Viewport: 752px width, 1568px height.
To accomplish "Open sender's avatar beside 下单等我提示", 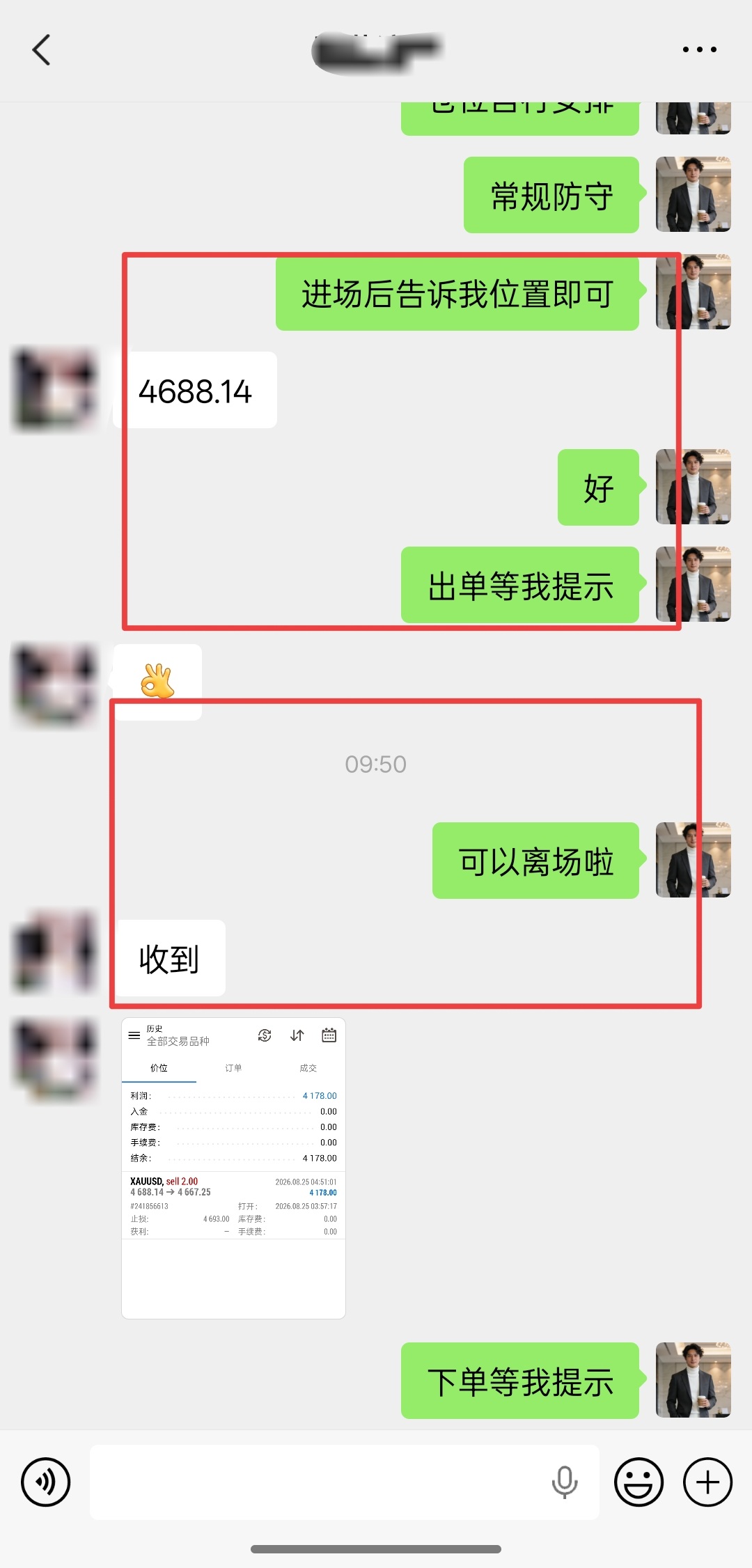I will tap(694, 1380).
